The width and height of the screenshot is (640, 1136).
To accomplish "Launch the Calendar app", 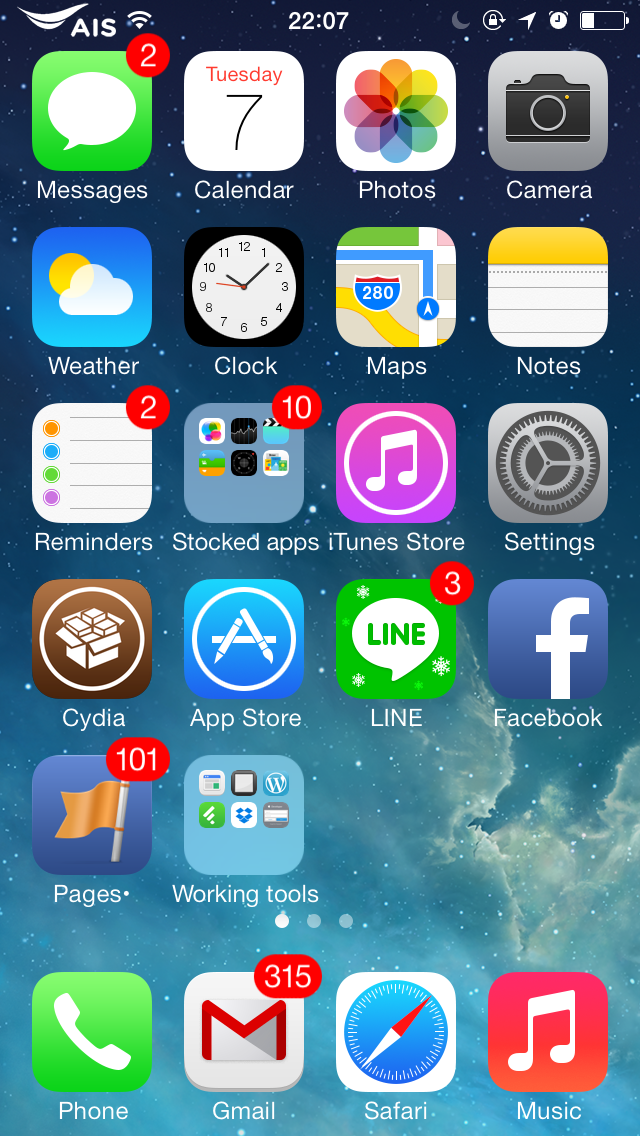I will [244, 111].
